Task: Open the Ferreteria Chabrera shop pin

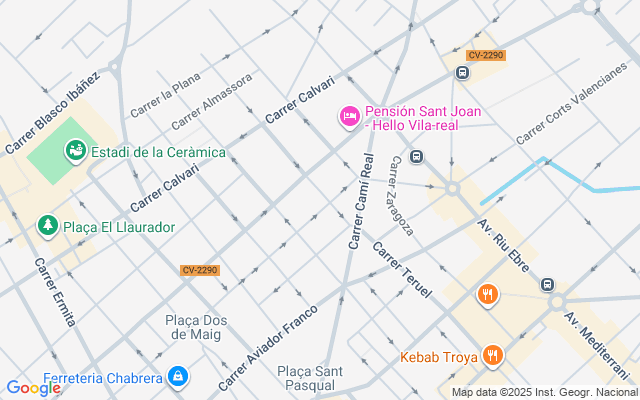Action: click(178, 377)
